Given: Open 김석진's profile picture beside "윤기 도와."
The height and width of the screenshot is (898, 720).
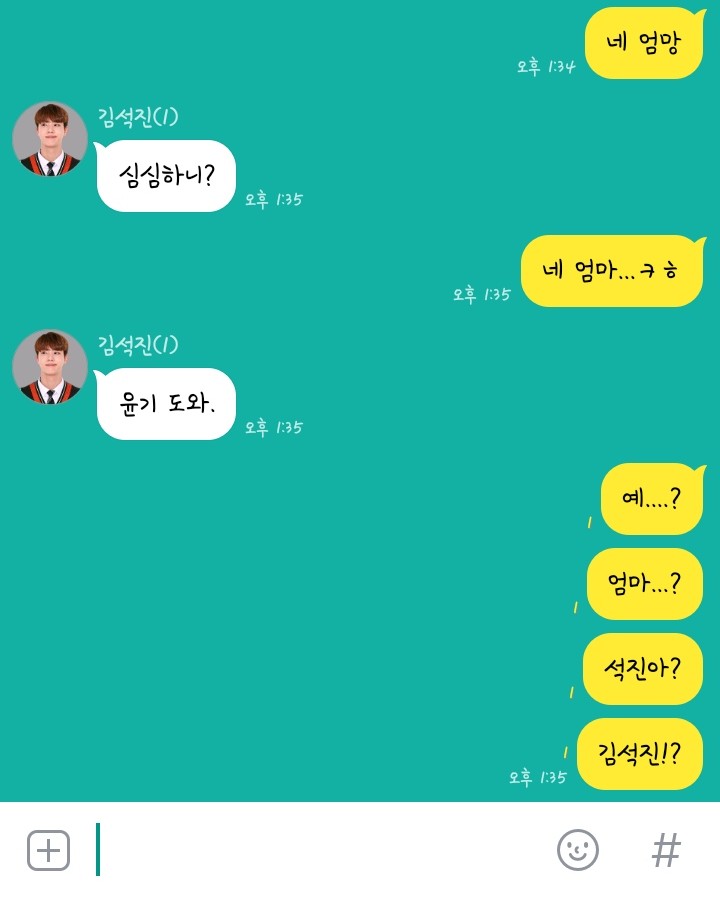Looking at the screenshot, I should pyautogui.click(x=50, y=367).
